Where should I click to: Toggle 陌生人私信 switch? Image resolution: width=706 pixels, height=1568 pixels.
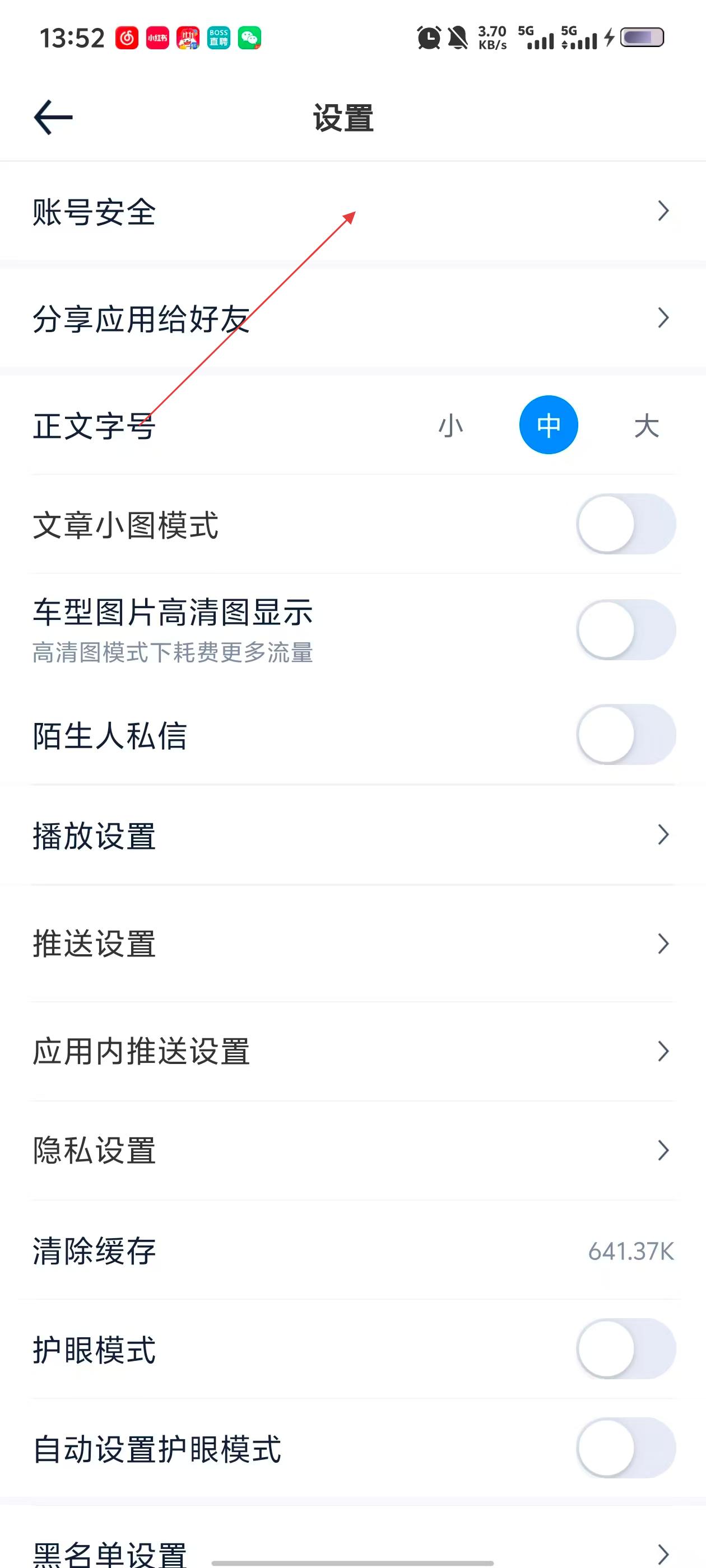pos(625,735)
